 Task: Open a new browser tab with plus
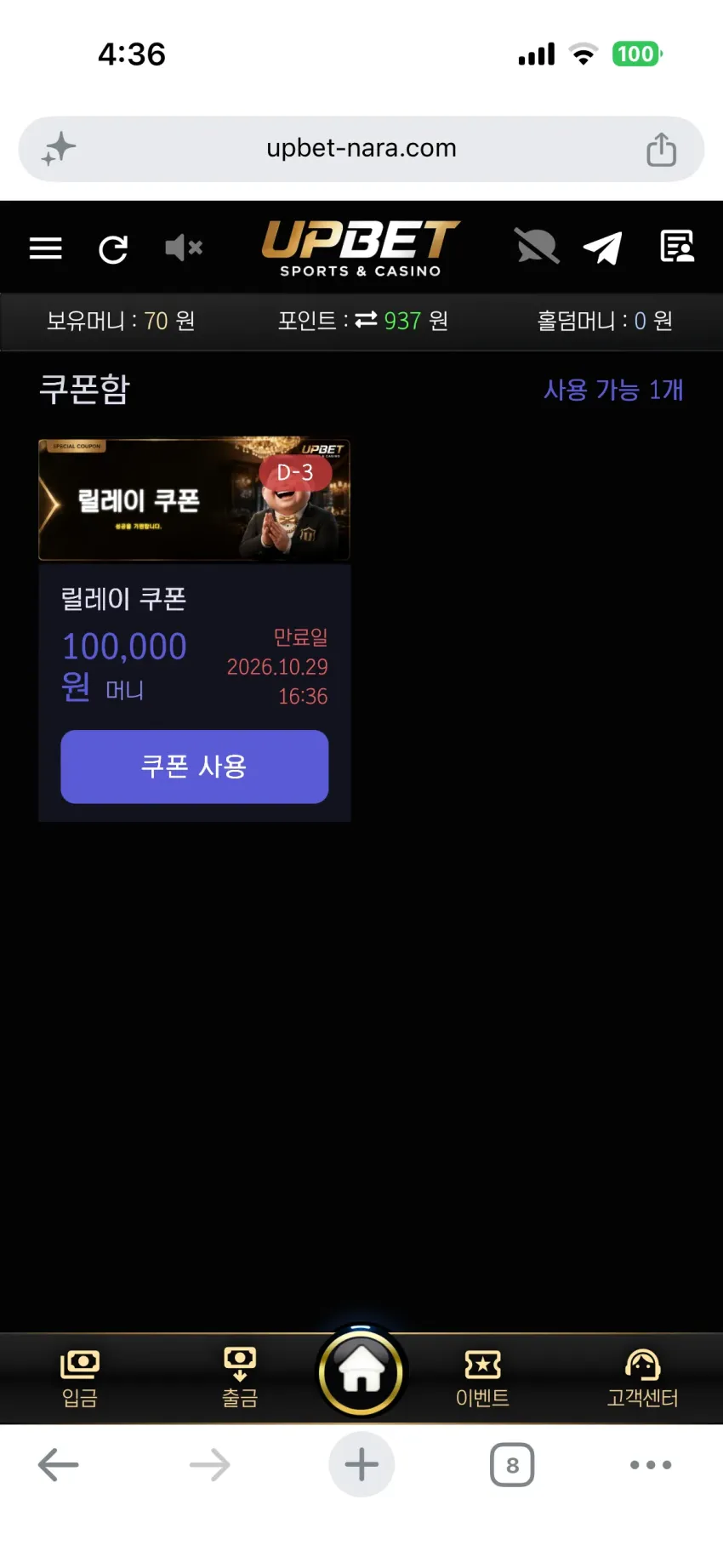click(361, 1464)
